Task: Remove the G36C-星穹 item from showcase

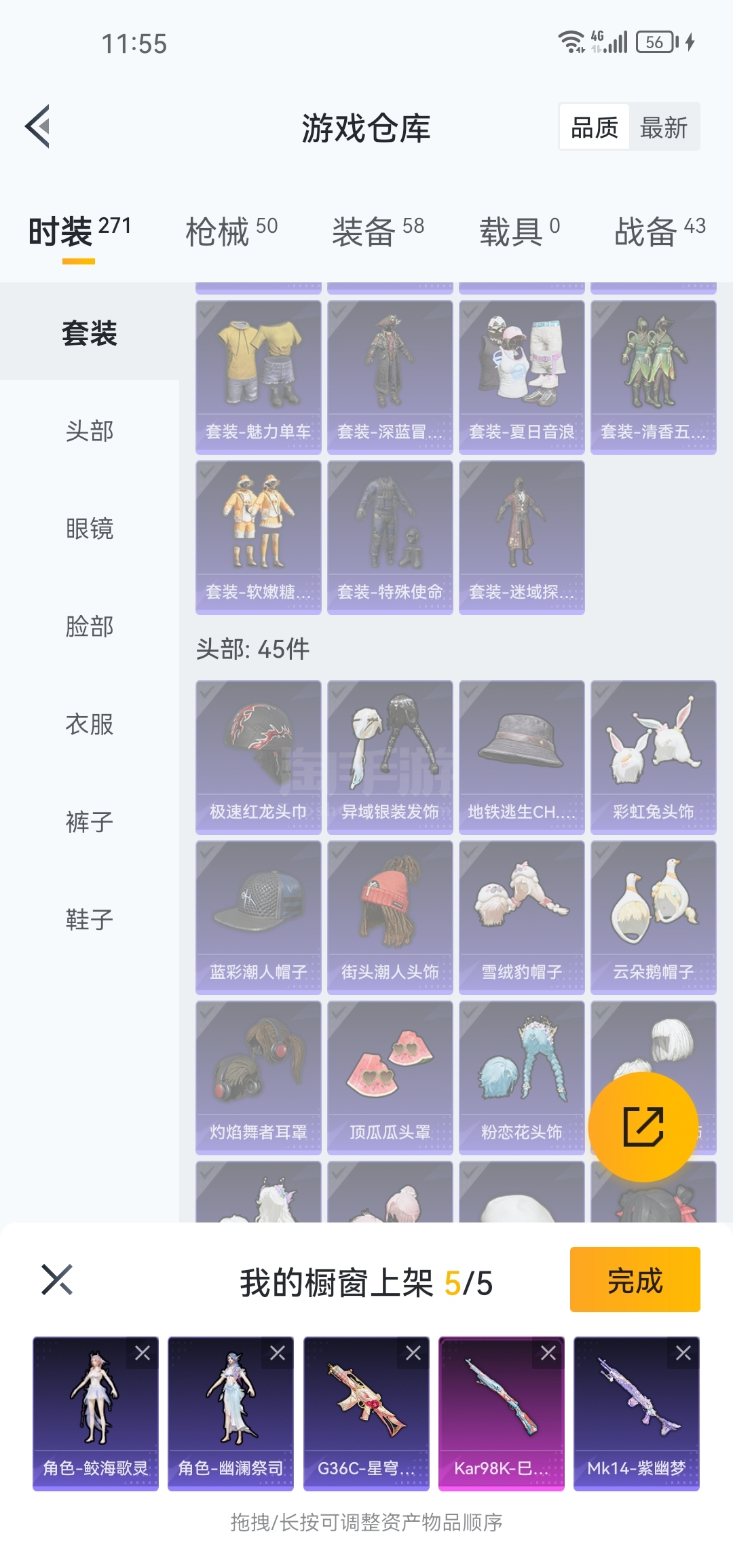Action: [x=413, y=1353]
